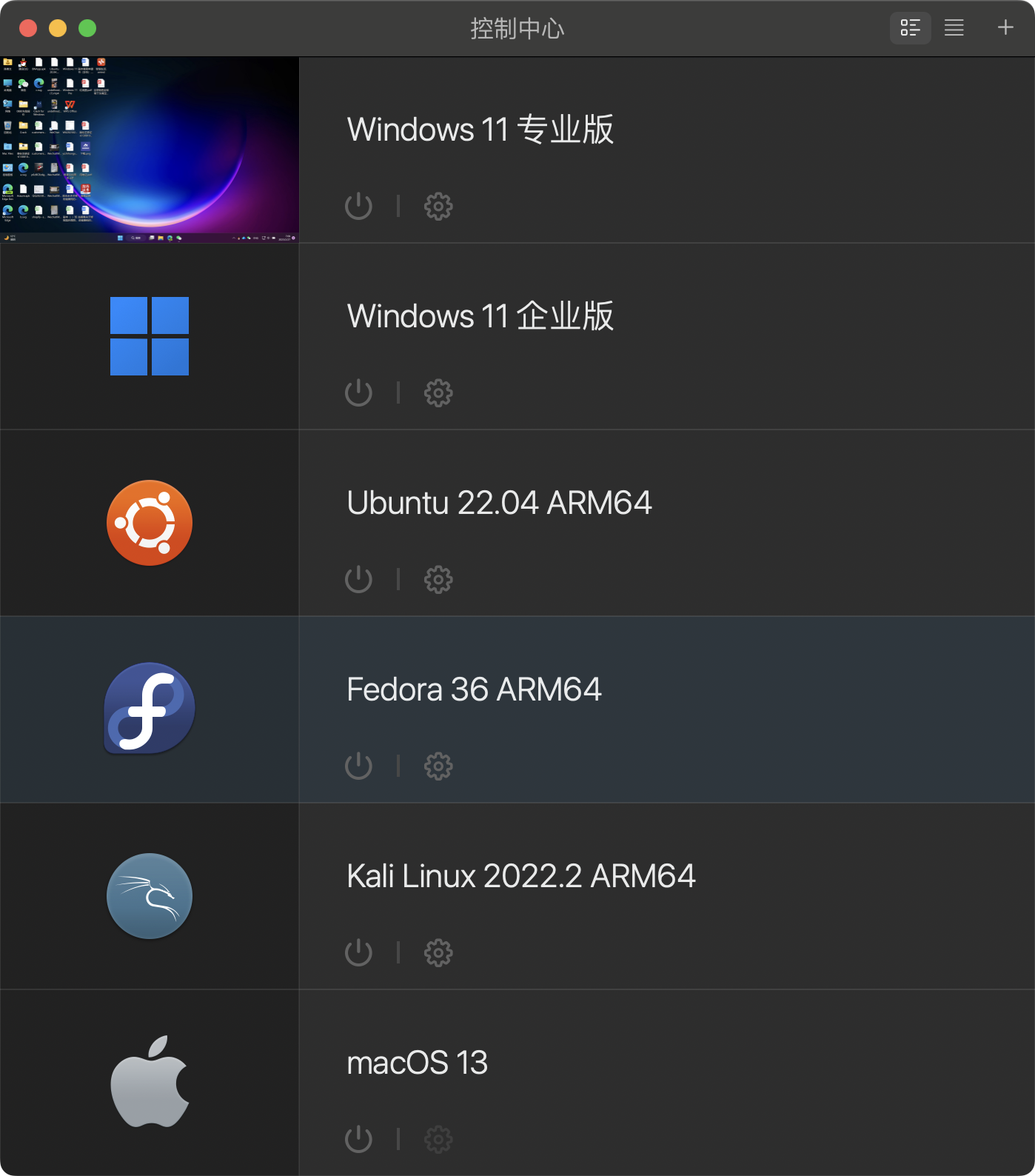The height and width of the screenshot is (1176, 1035).
Task: Open Kali Linux 2022.2 ARM64 settings
Action: click(x=438, y=952)
